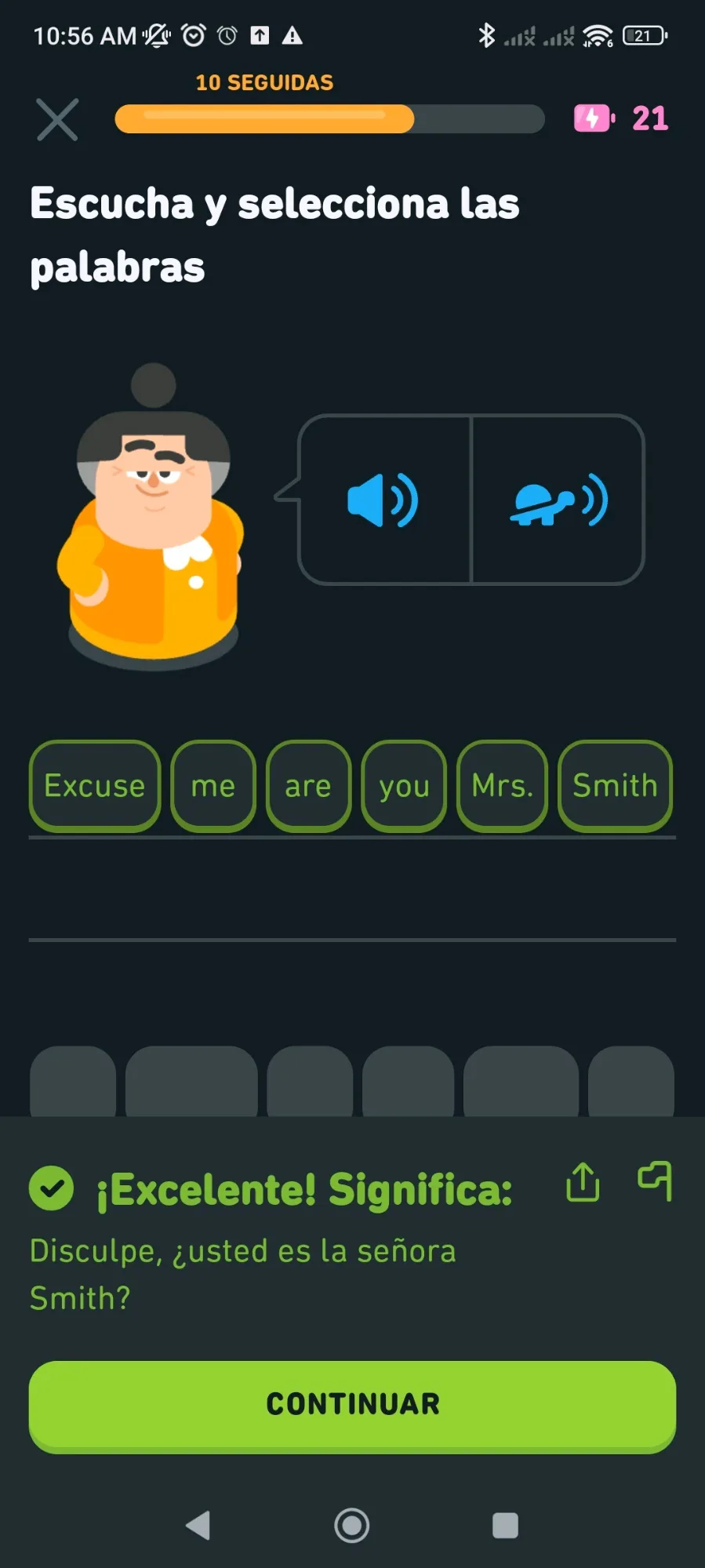The width and height of the screenshot is (705, 1568).
Task: Share this exercise result
Action: [x=583, y=1182]
